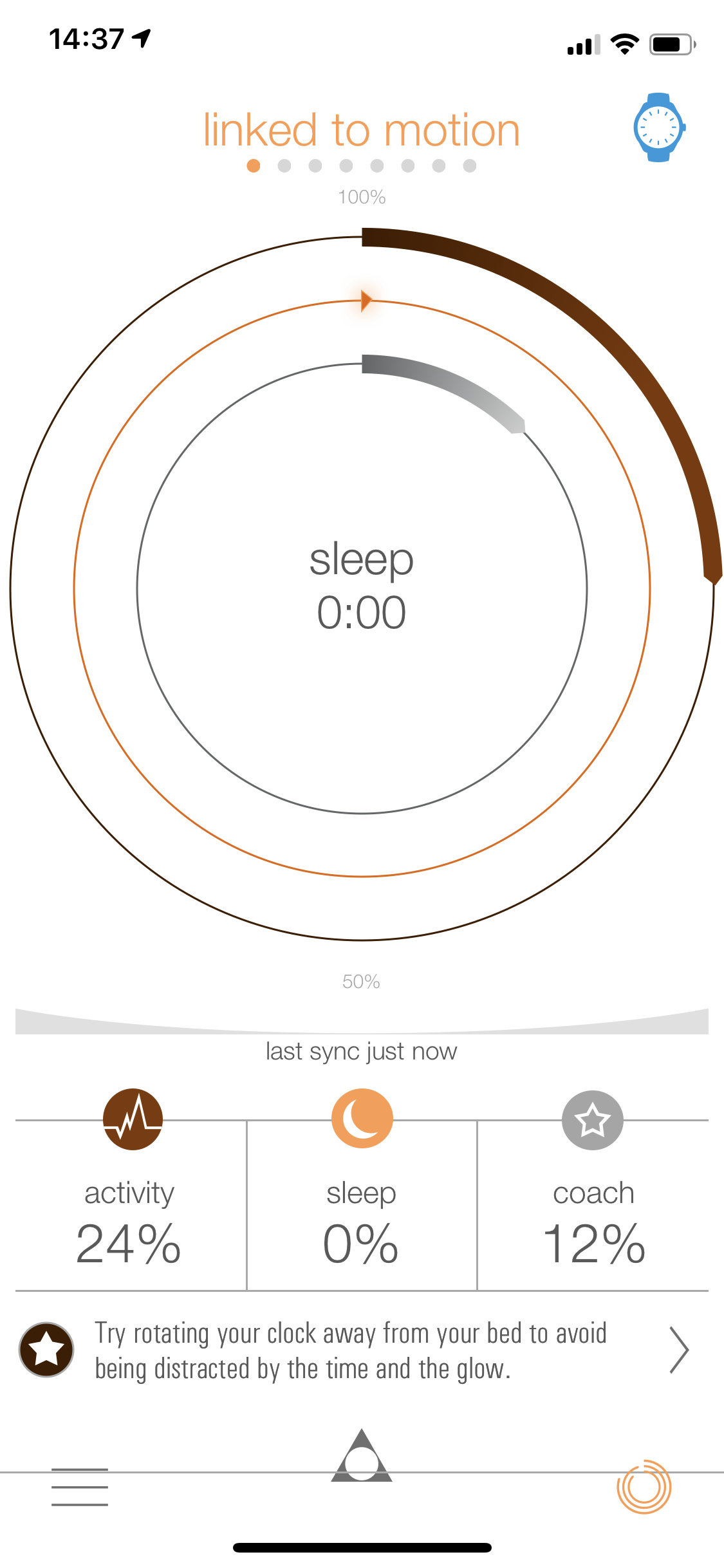
Task: Open the blue watch device icon
Action: click(659, 127)
